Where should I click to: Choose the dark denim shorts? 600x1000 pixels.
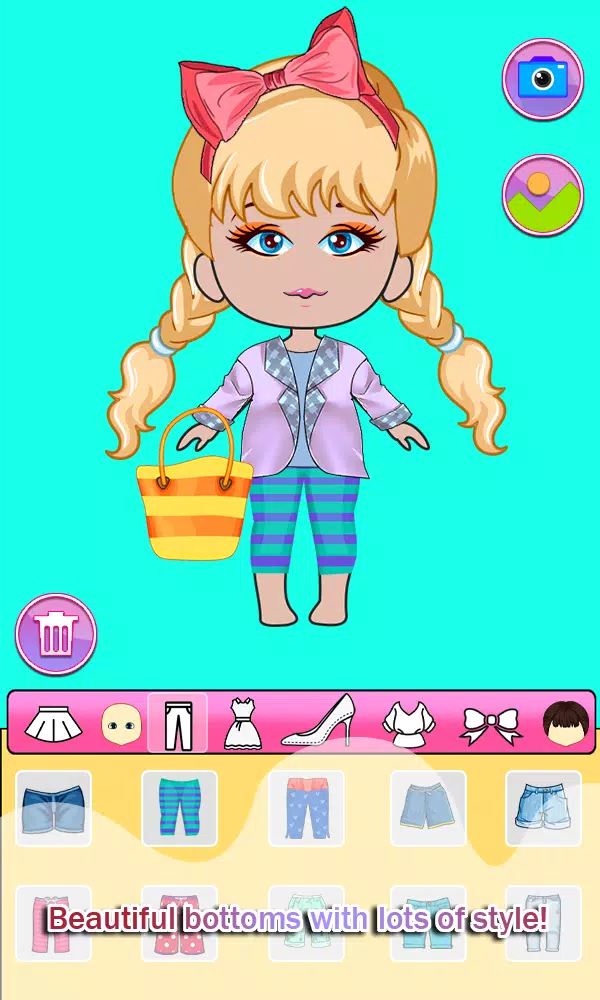[x=53, y=808]
